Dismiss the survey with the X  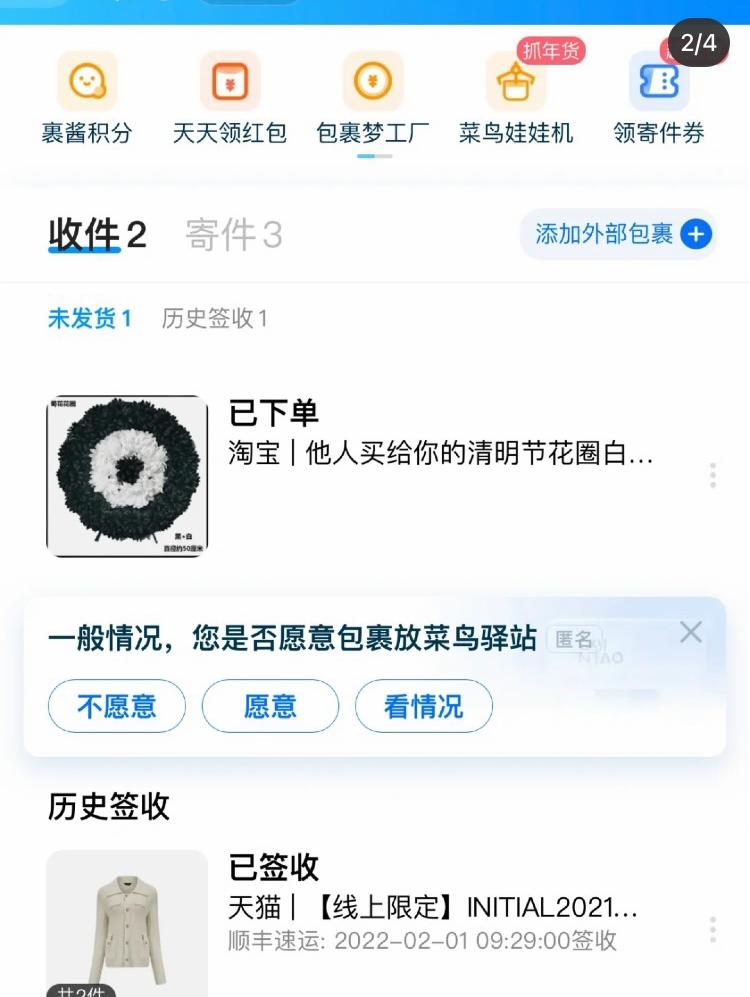click(x=690, y=633)
